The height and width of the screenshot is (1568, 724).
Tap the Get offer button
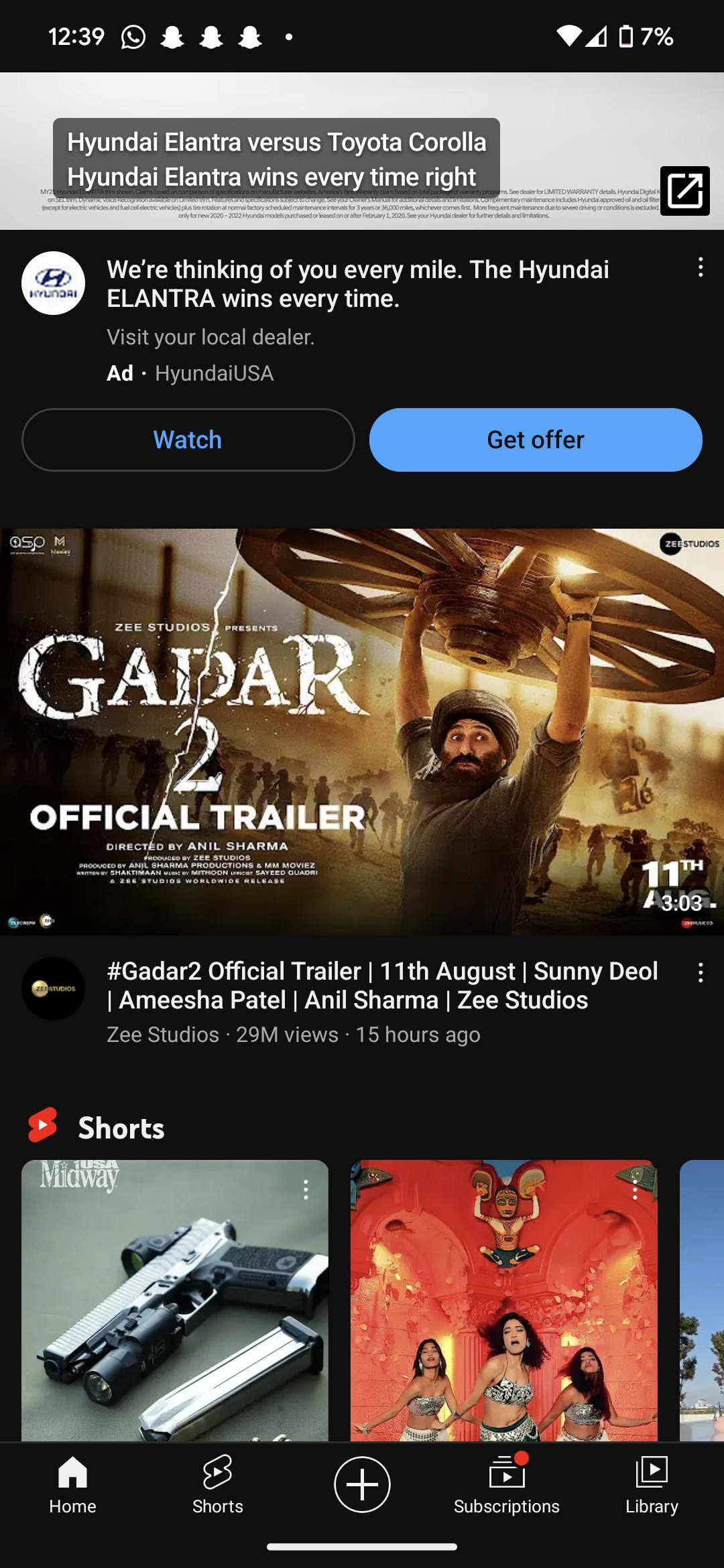pyautogui.click(x=536, y=440)
